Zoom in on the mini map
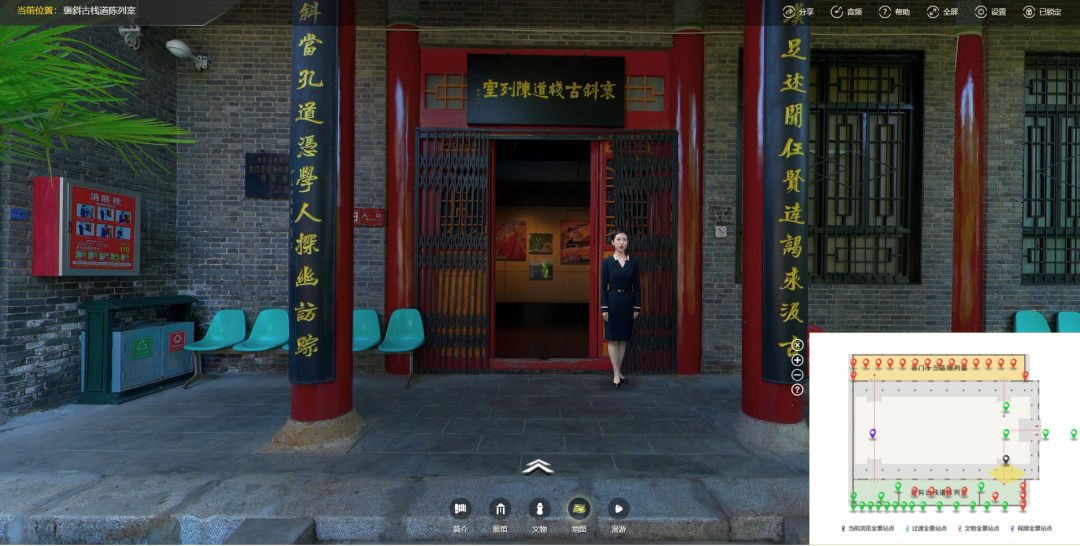This screenshot has width=1080, height=546. pyautogui.click(x=797, y=360)
